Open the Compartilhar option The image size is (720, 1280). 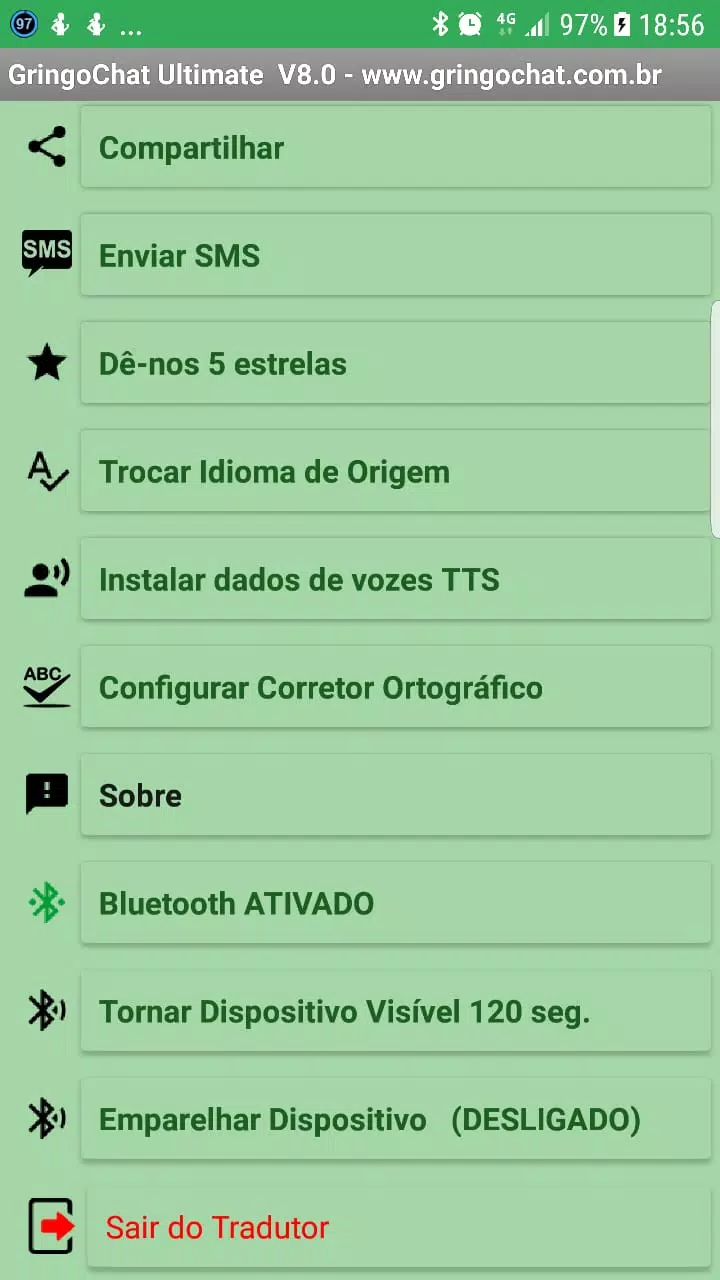pos(395,148)
